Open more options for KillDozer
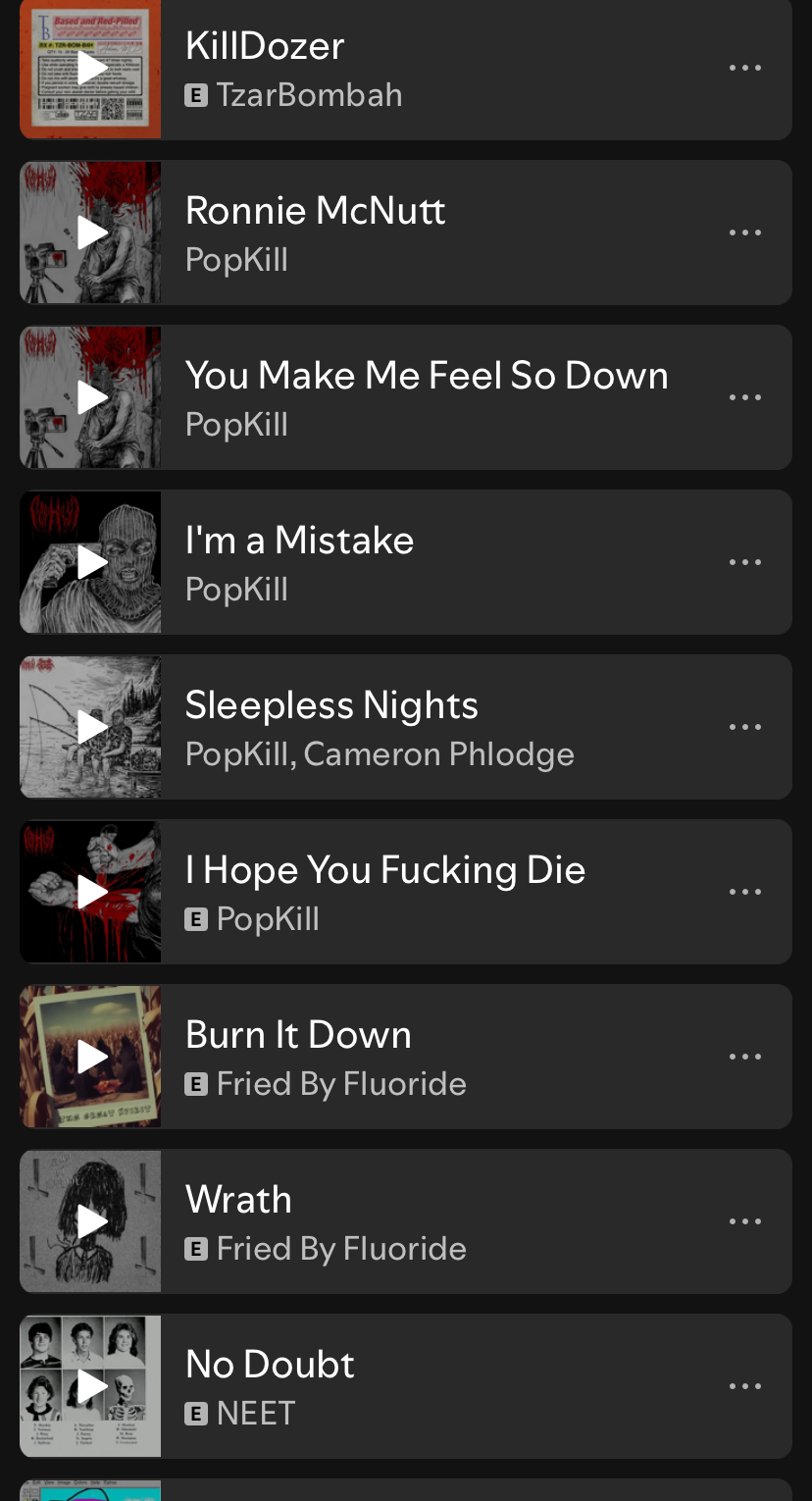Screen dimensions: 812x1501 (x=745, y=69)
